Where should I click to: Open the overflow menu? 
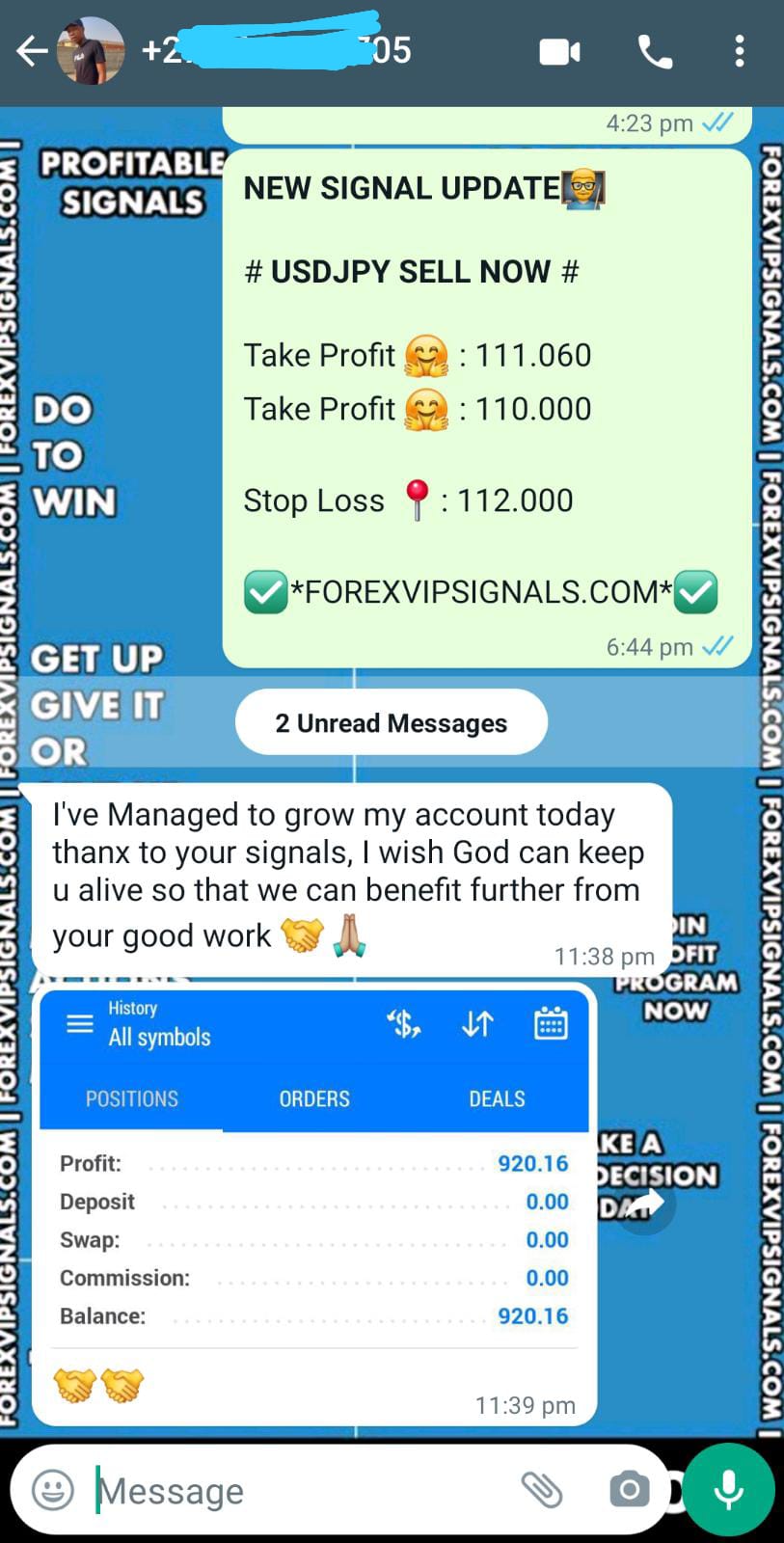coord(739,52)
